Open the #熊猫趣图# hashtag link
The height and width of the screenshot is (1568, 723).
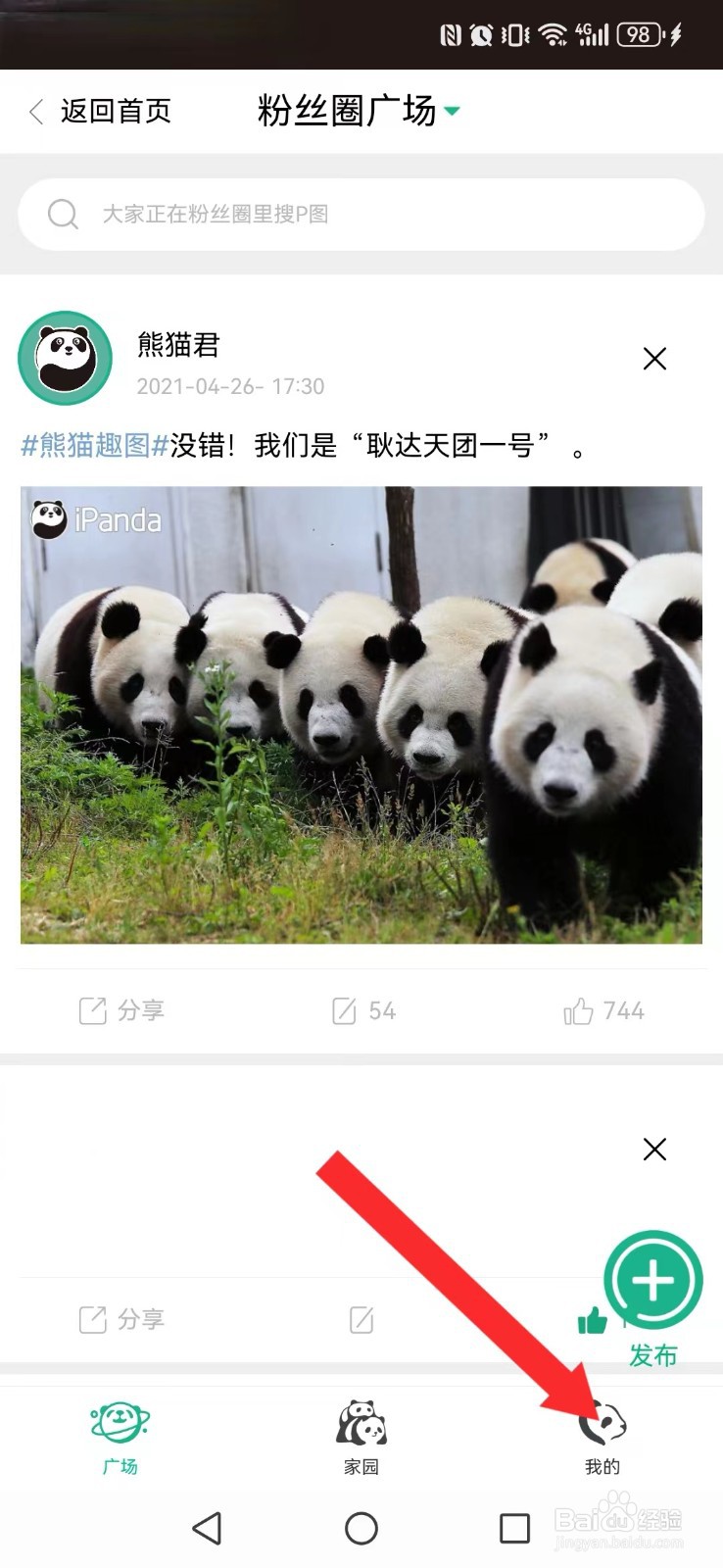point(90,449)
